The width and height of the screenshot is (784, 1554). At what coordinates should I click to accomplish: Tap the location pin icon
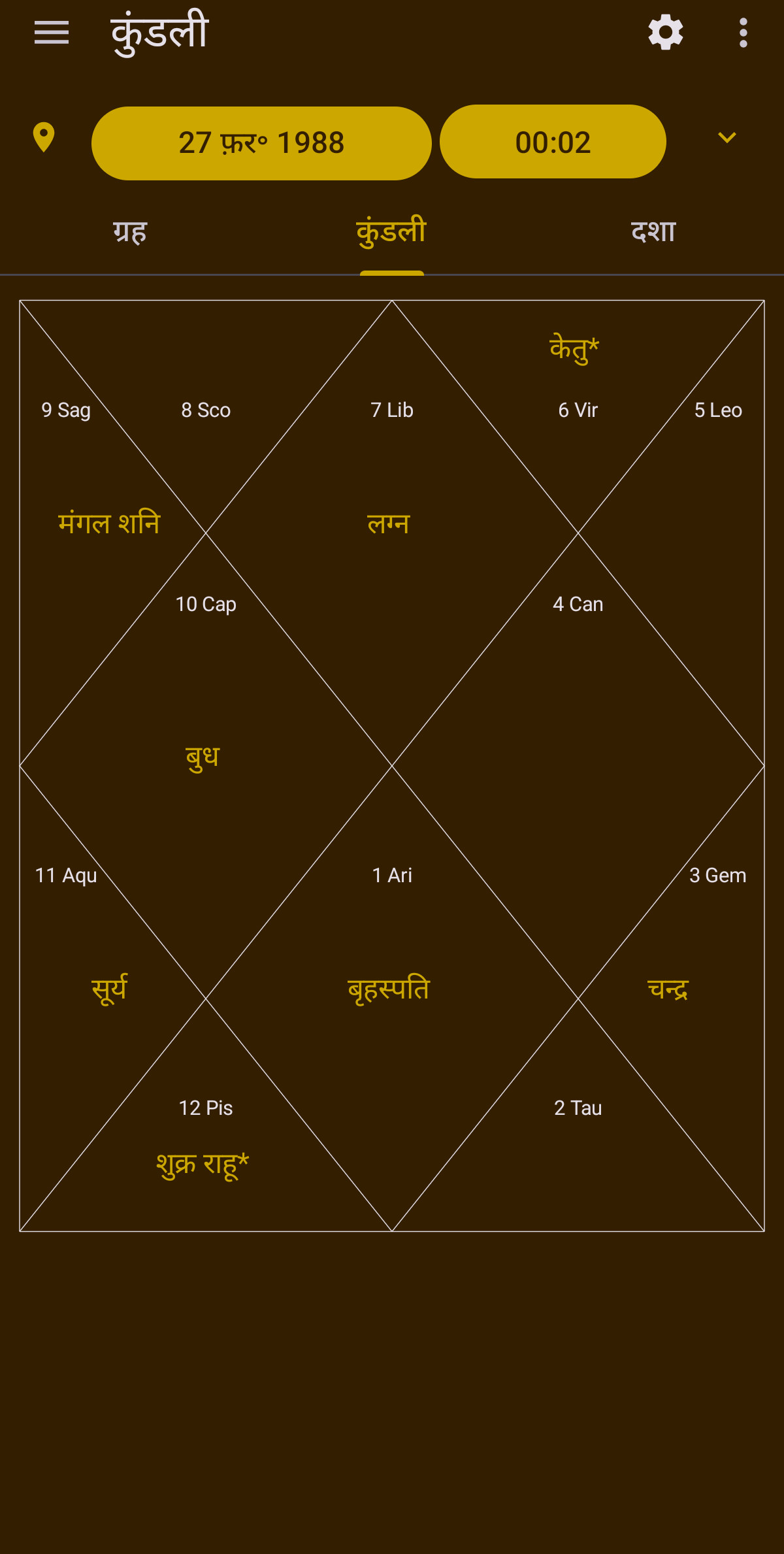tap(44, 137)
